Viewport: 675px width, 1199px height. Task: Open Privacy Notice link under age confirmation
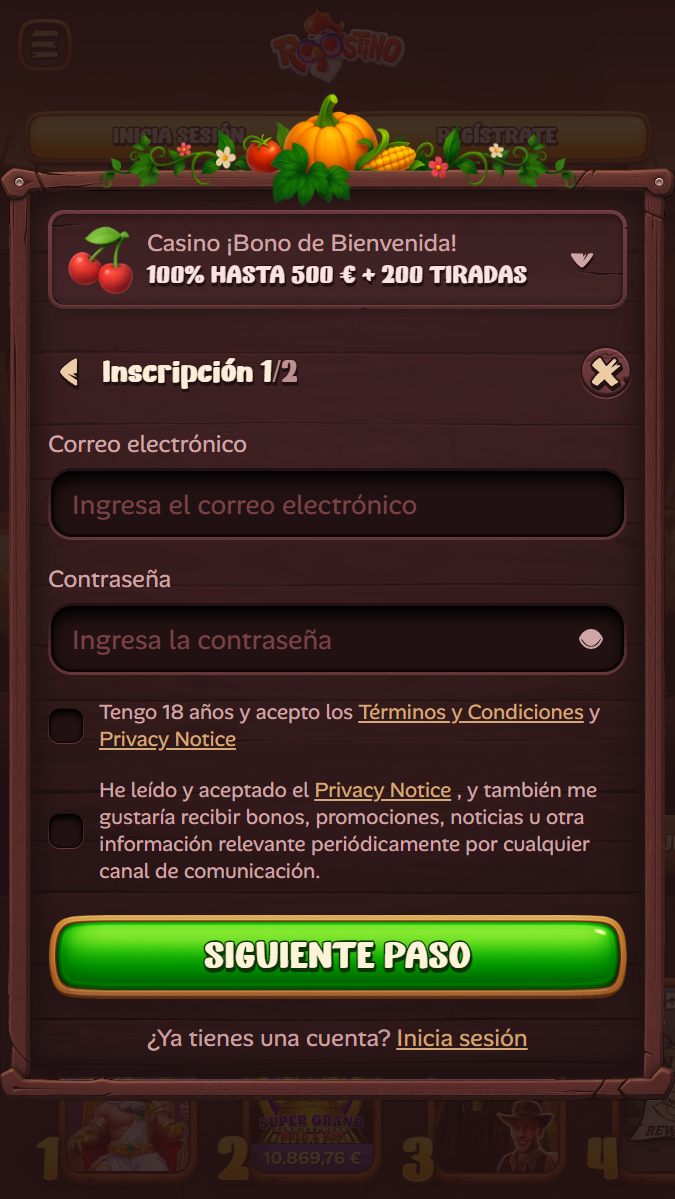167,740
